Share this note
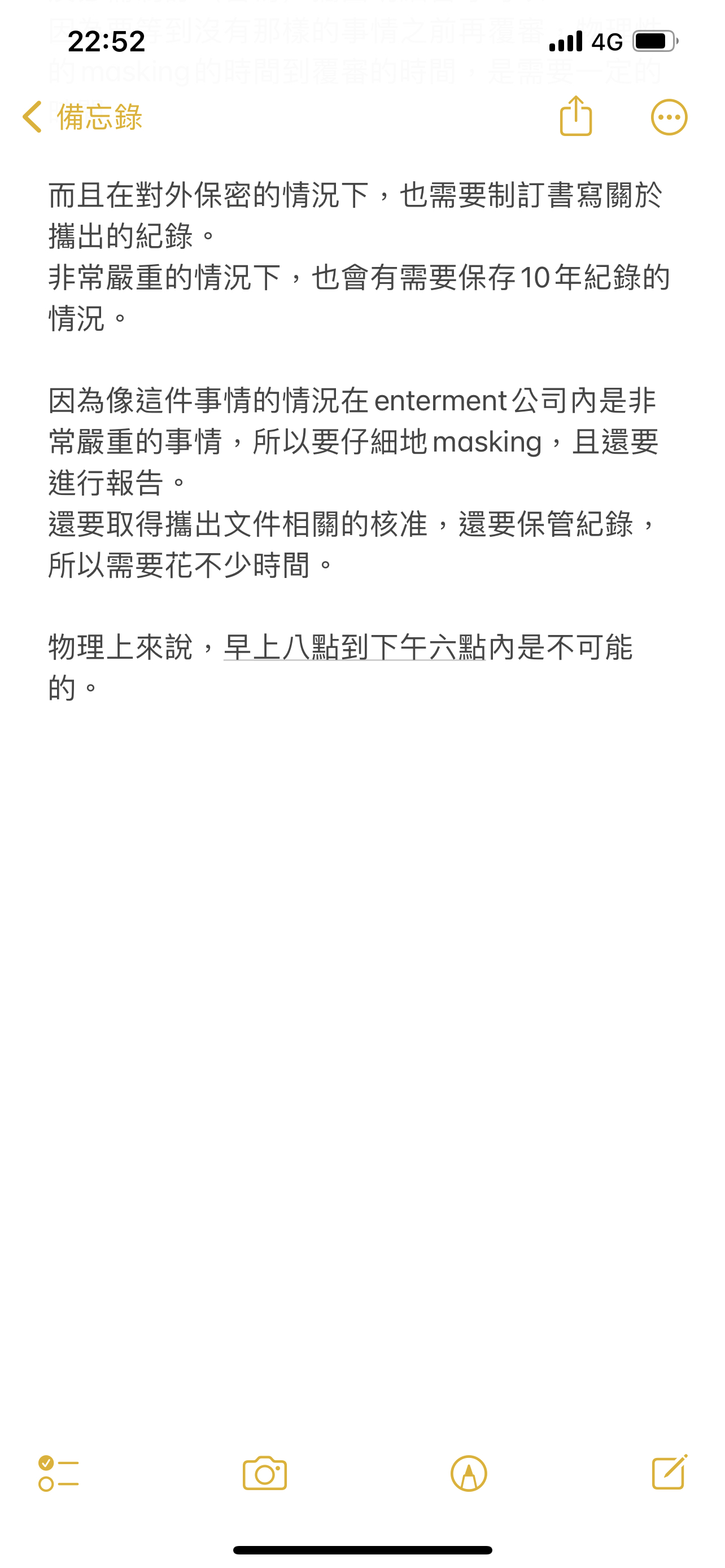This screenshot has width=725, height=1568. 575,115
